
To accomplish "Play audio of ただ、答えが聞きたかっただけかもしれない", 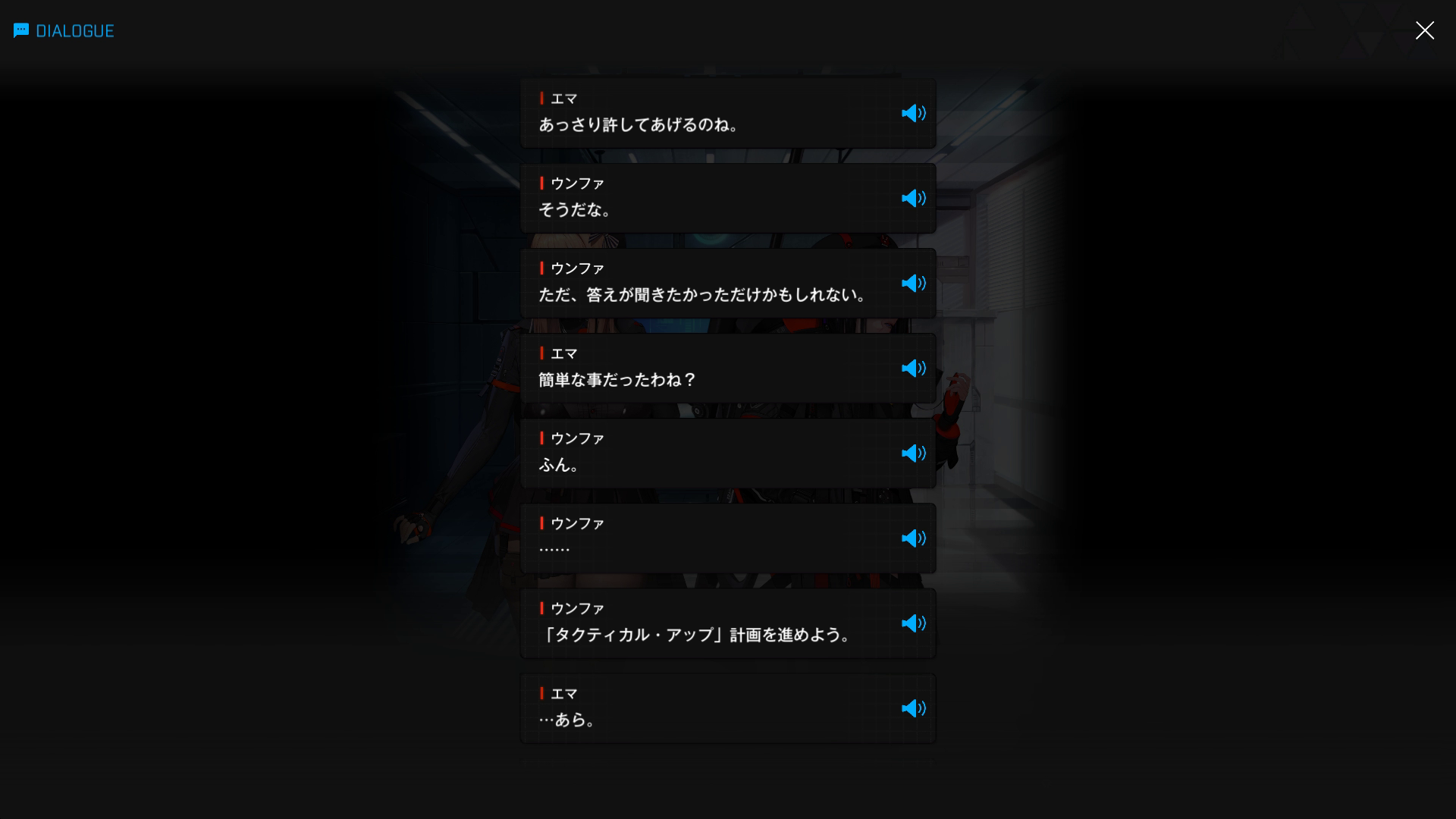I will (913, 283).
